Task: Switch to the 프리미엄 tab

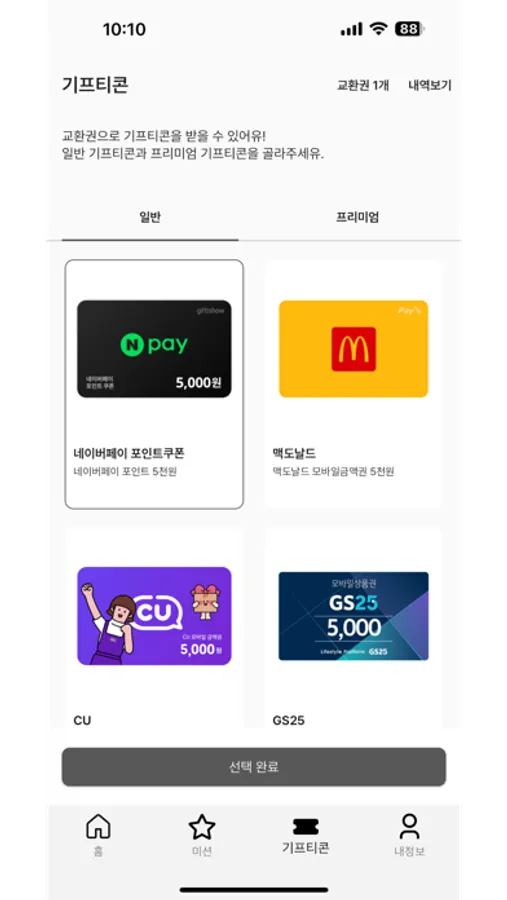Action: 357,218
